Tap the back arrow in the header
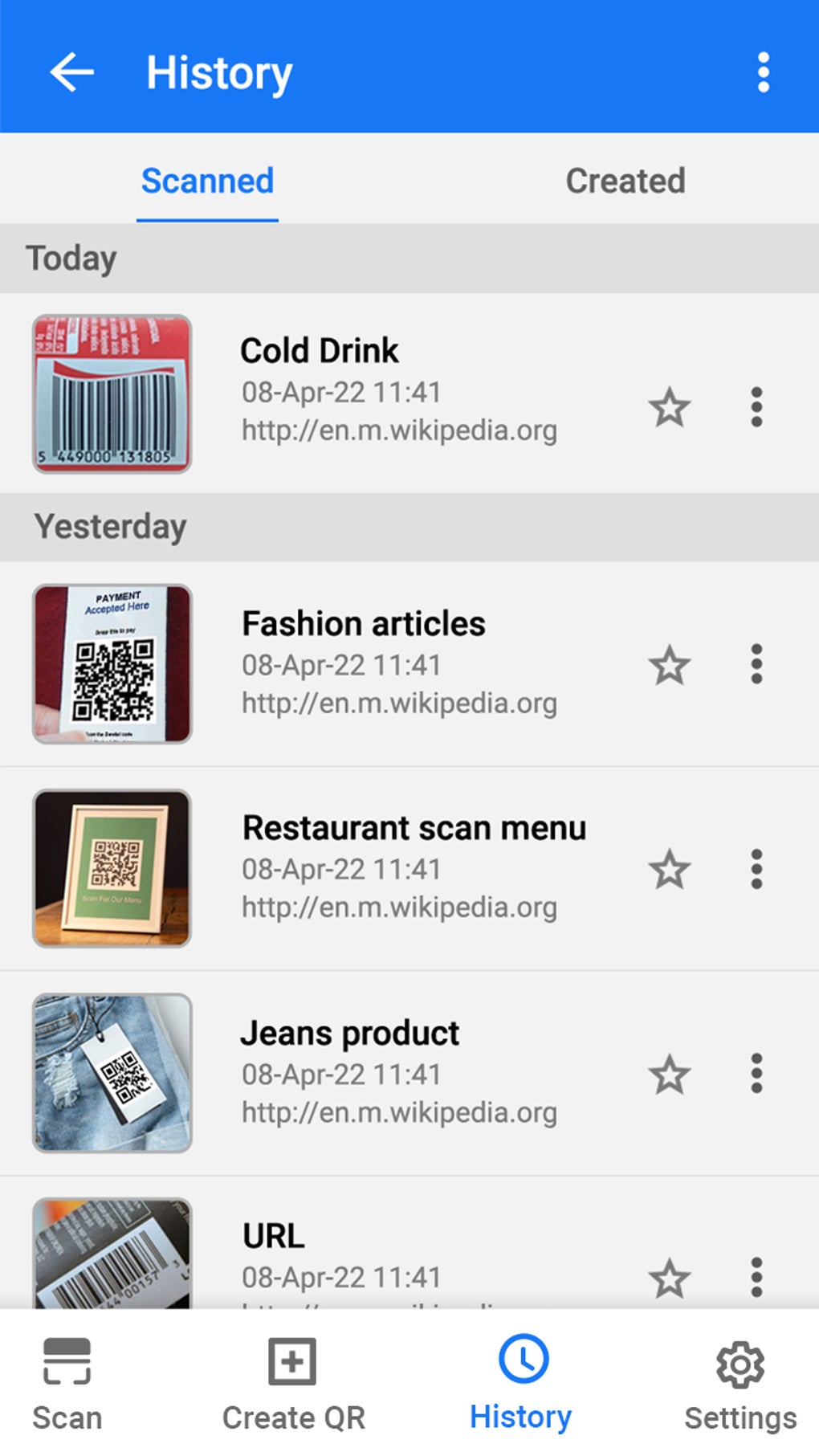Screen dimensions: 819x1456 pyautogui.click(x=71, y=71)
